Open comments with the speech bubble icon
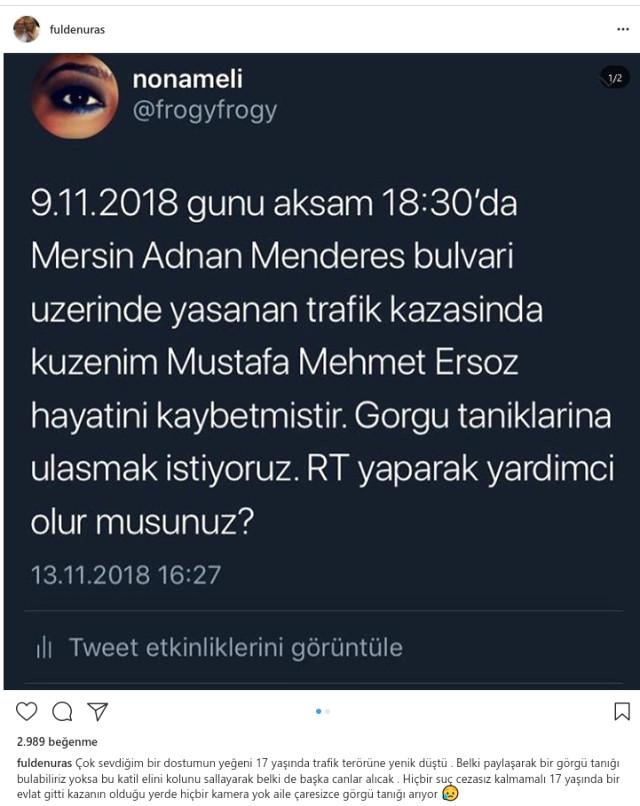Image resolution: width=640 pixels, height=806 pixels. click(62, 712)
